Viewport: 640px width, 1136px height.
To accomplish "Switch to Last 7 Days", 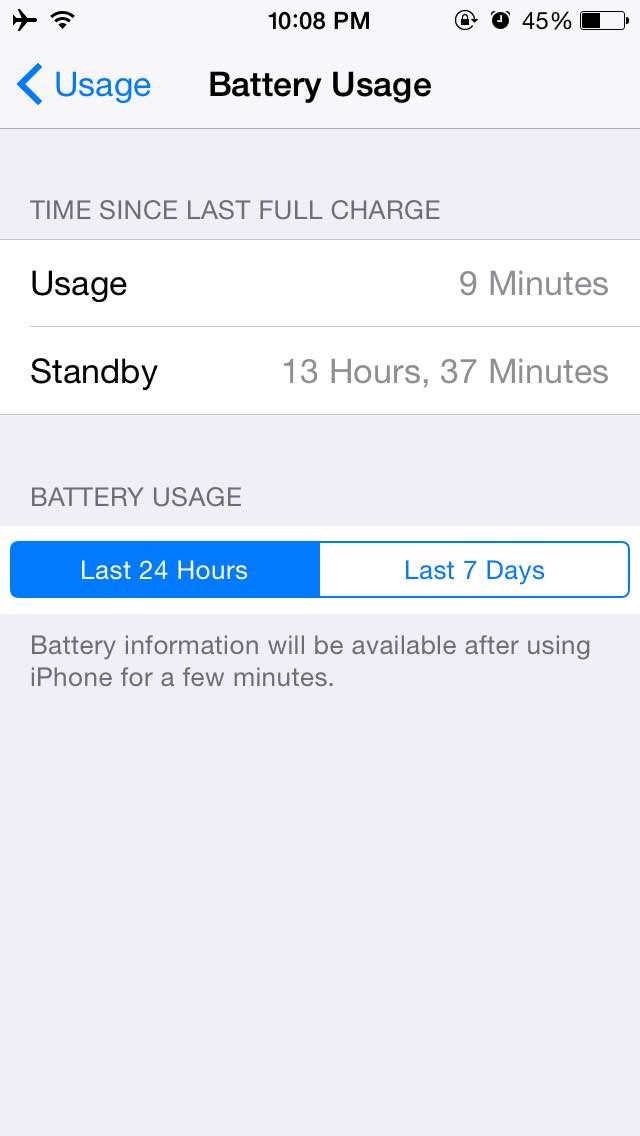I will [475, 570].
